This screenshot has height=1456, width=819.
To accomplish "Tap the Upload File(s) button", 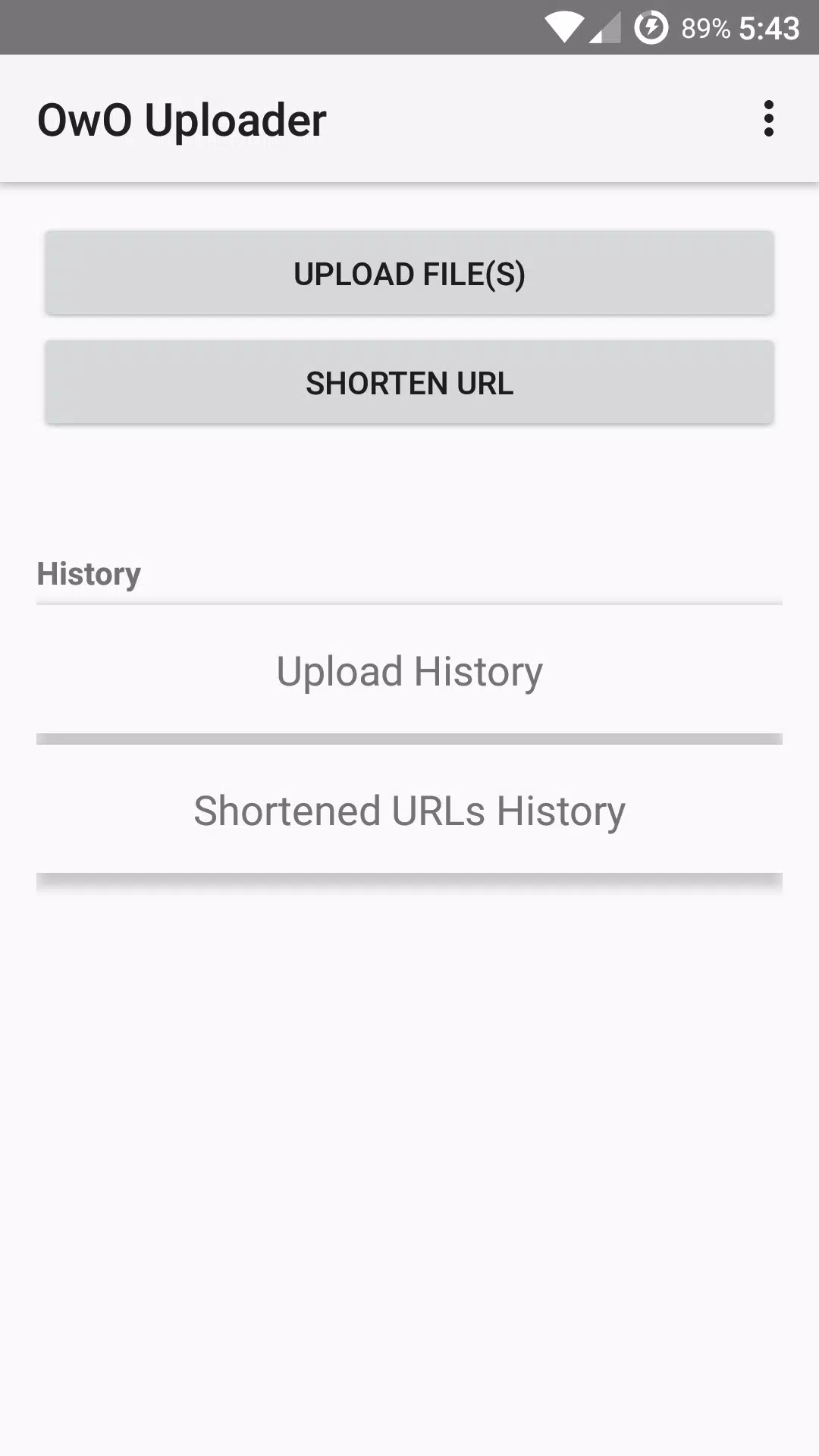I will coord(409,273).
